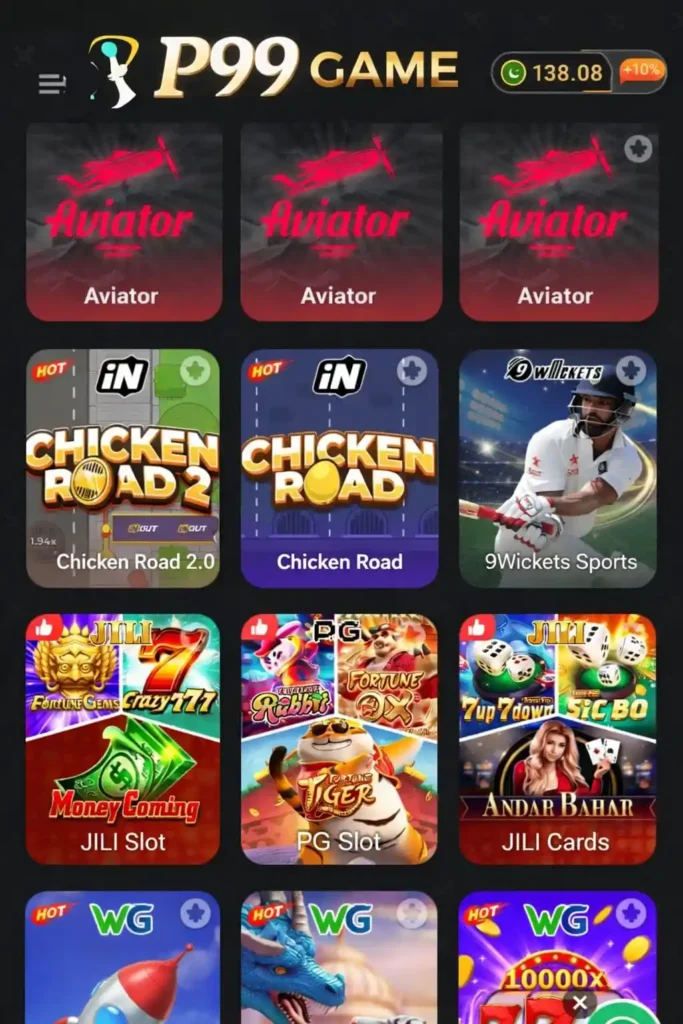This screenshot has height=1024, width=683.
Task: Open the JILI Cards category
Action: 557,740
